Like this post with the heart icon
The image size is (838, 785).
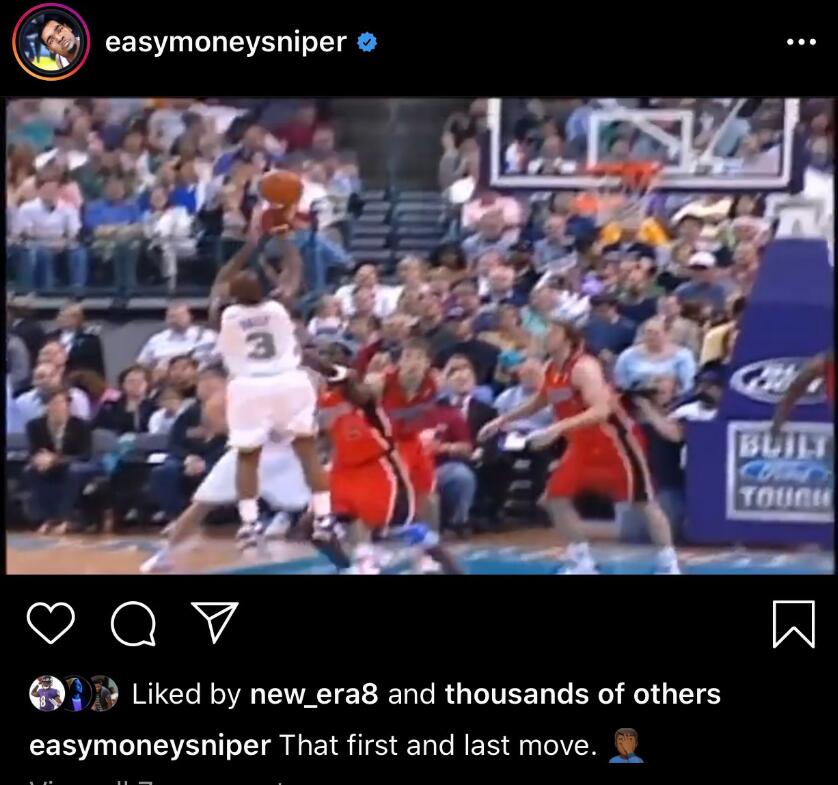(51, 623)
